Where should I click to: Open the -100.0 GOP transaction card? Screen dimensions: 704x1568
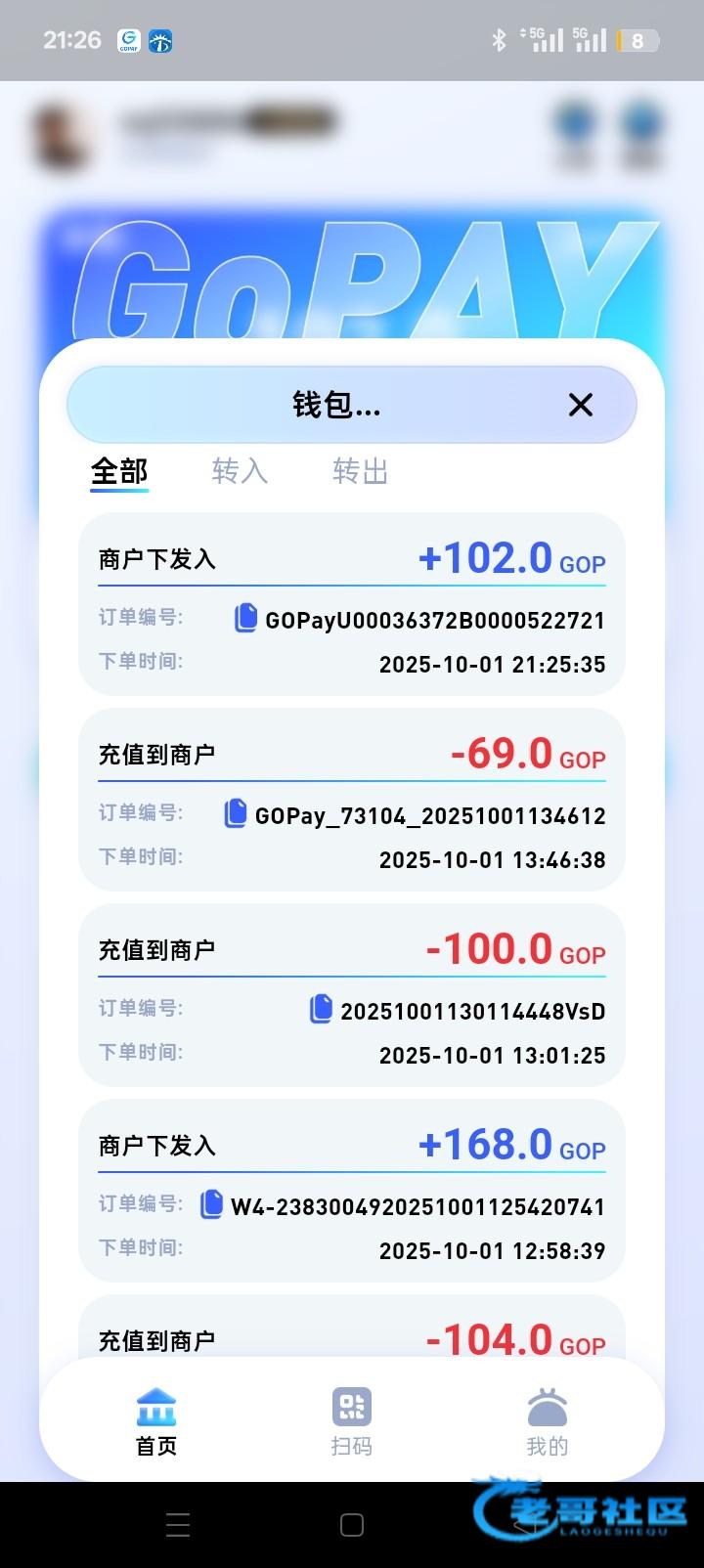click(351, 950)
